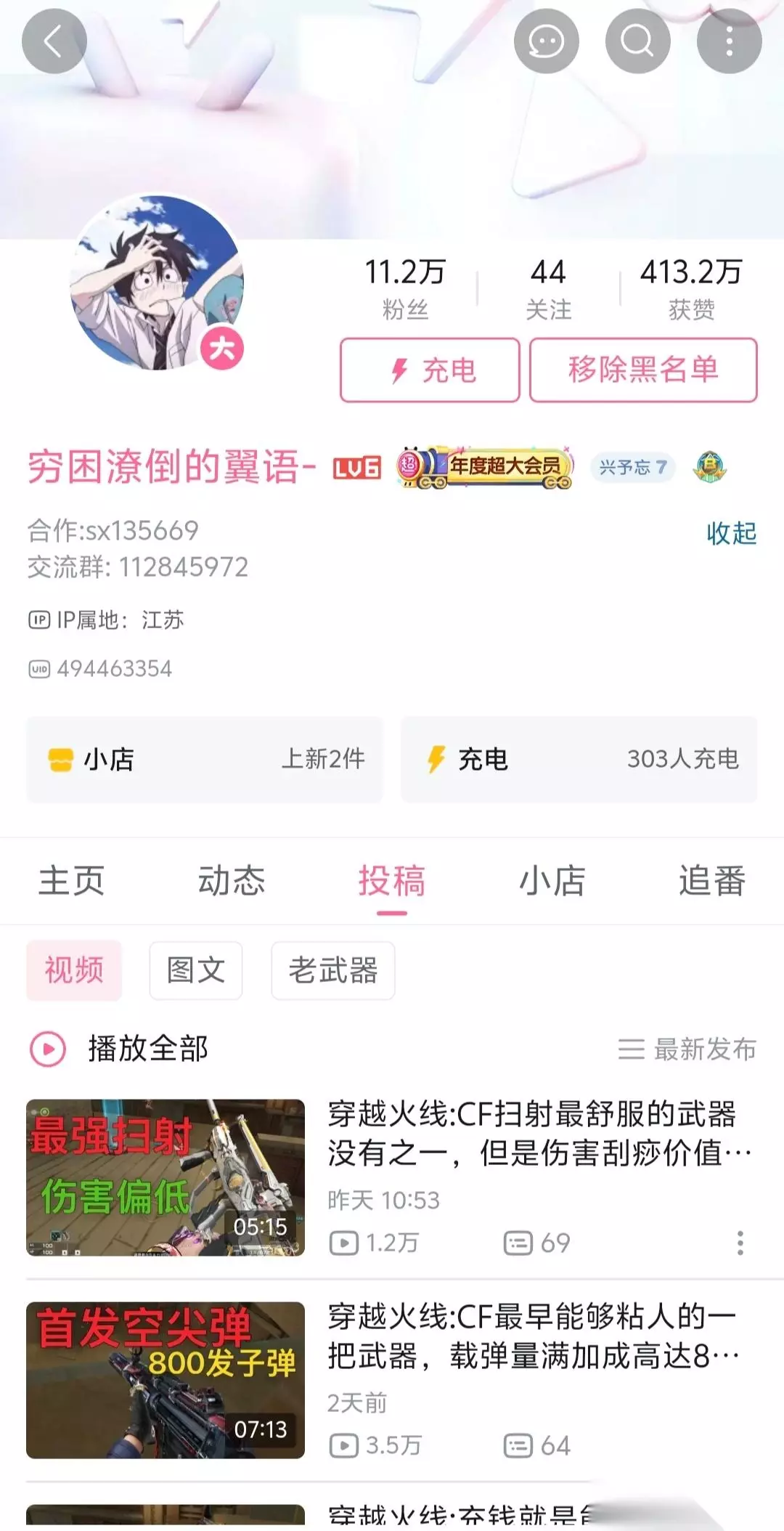Tap 移除黑名单 to remove from blacklist

pos(643,370)
